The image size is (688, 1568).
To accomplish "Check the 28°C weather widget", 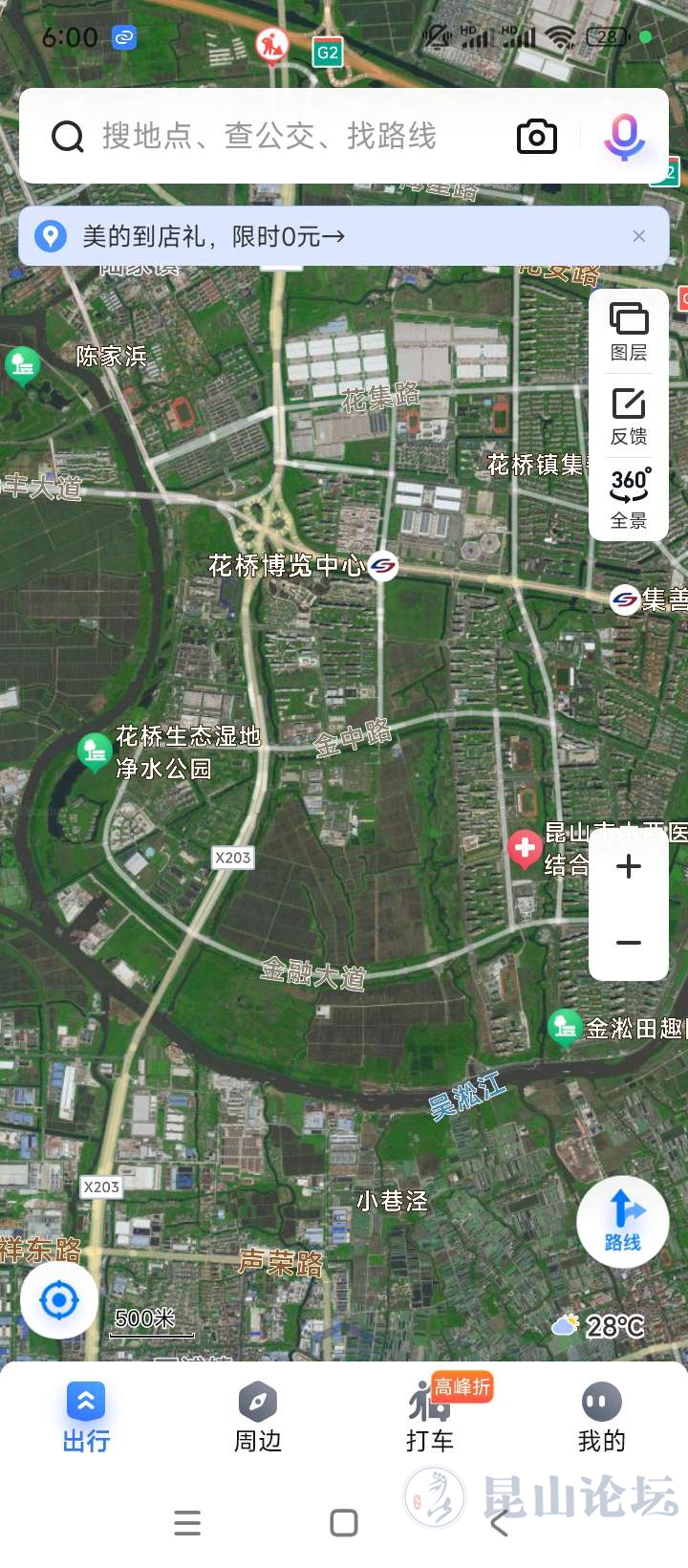I will [599, 1326].
